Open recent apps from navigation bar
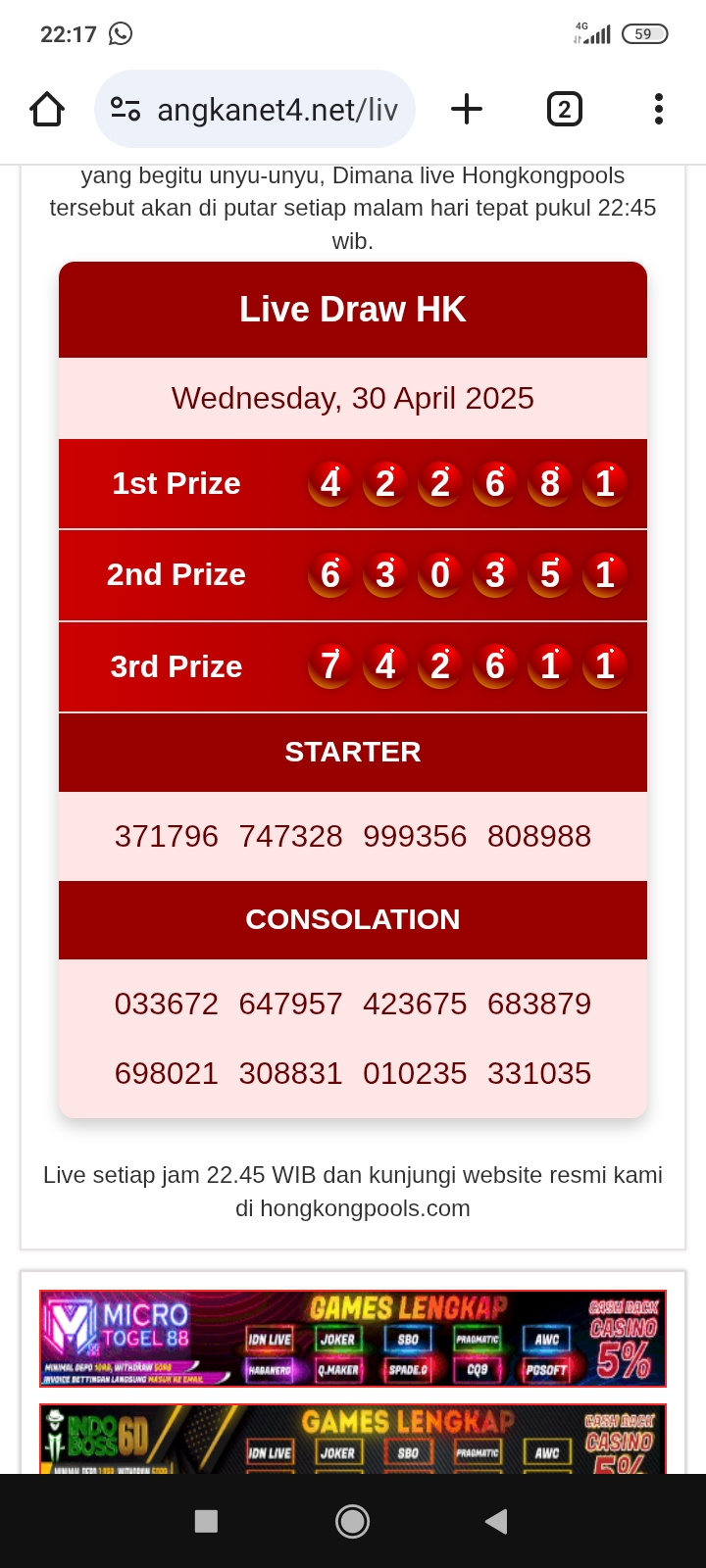The image size is (706, 1568). click(206, 1521)
